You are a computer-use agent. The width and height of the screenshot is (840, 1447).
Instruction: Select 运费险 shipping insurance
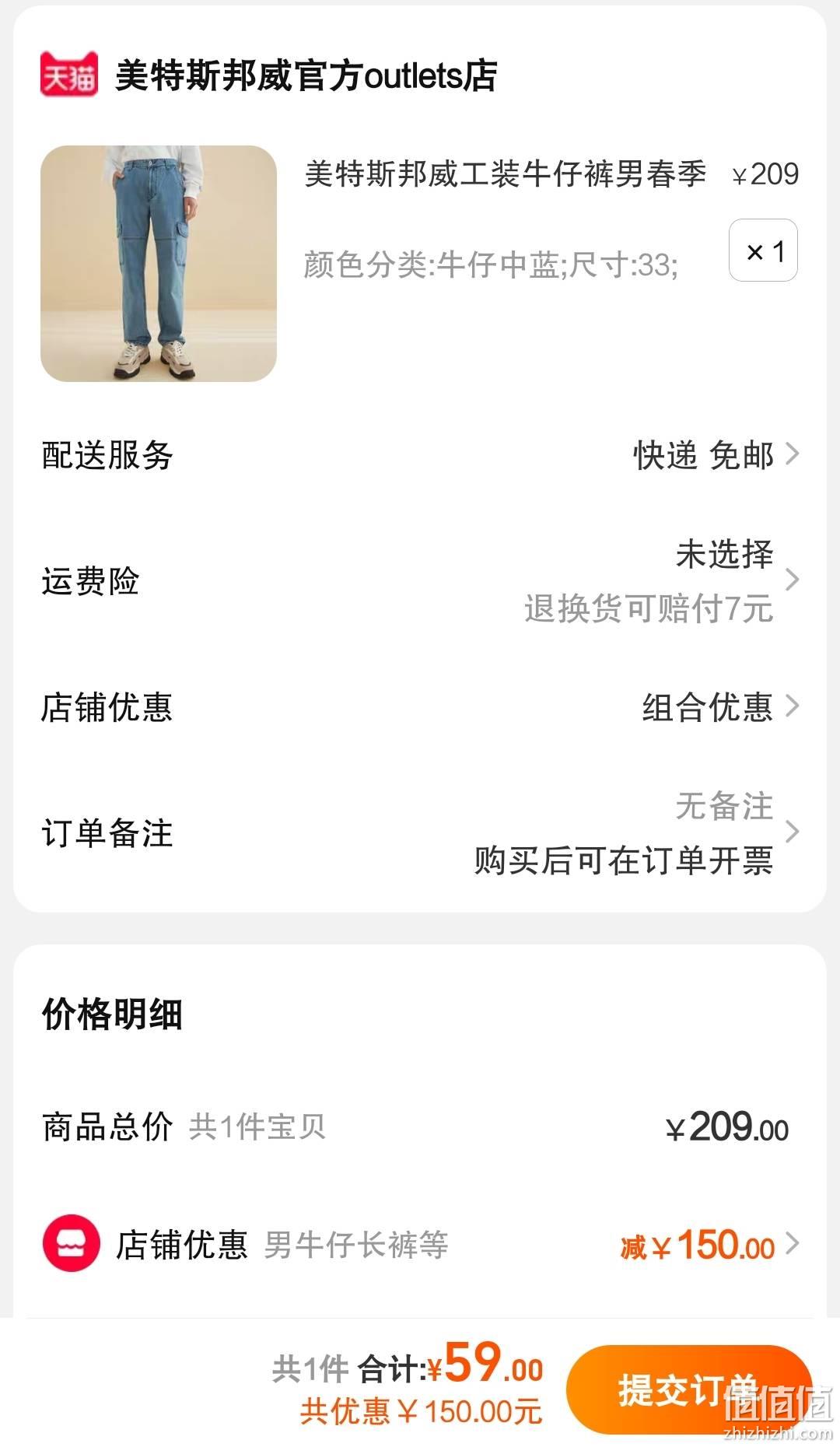point(420,580)
